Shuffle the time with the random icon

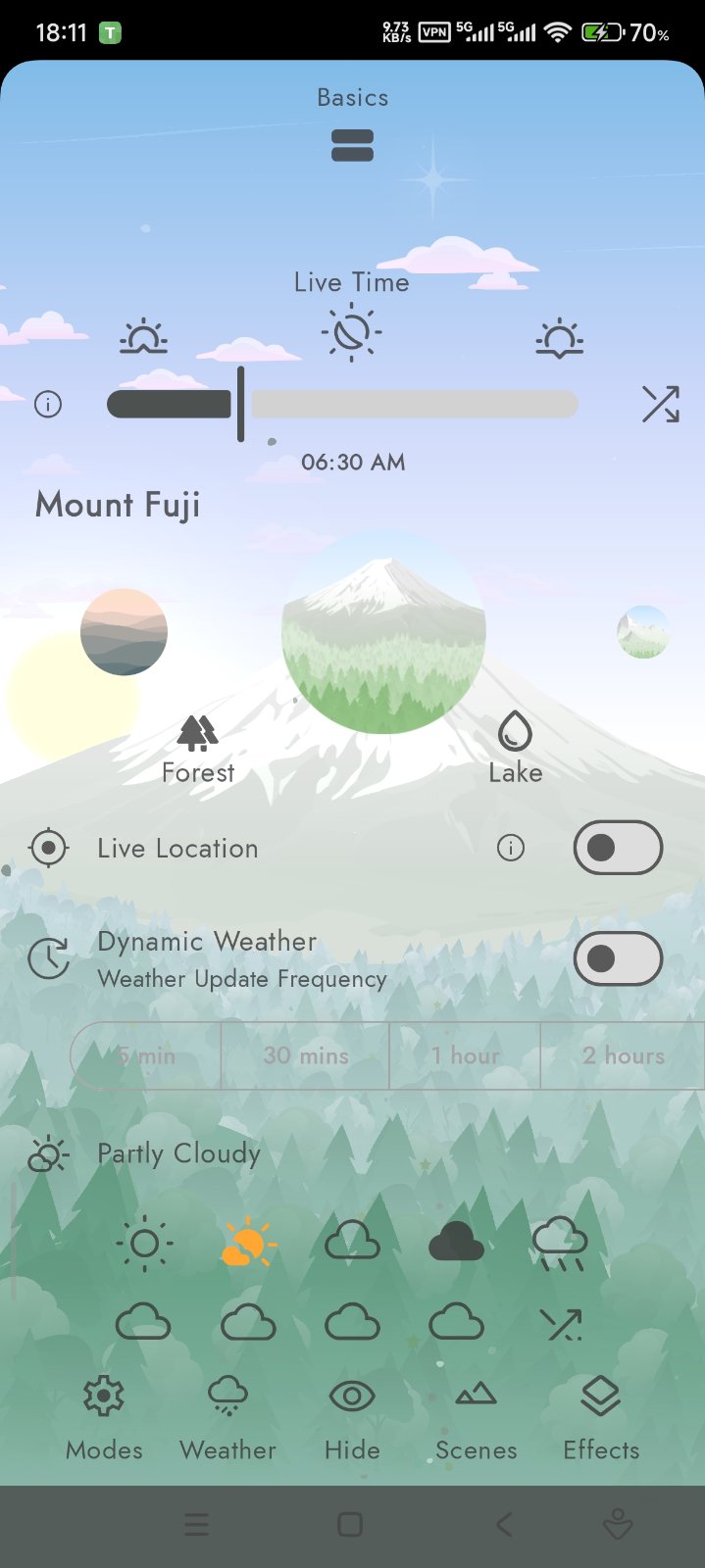[x=660, y=404]
